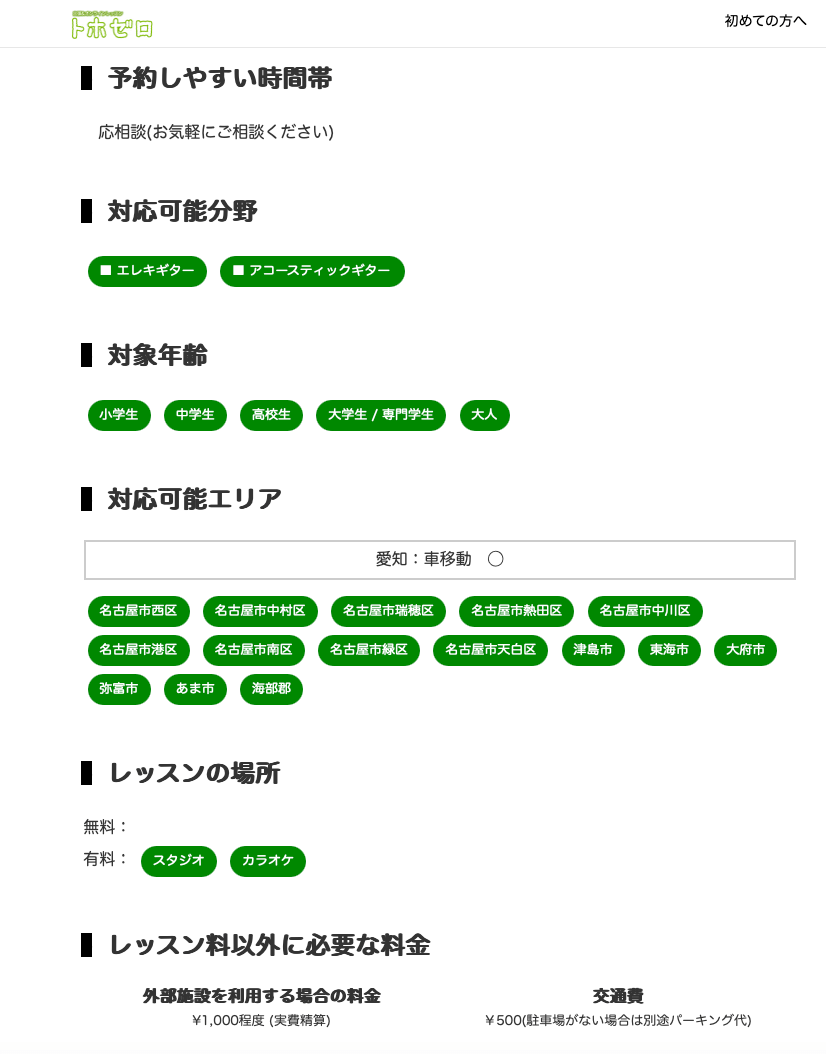
Task: Open the 津島市 area chip
Action: pos(593,650)
